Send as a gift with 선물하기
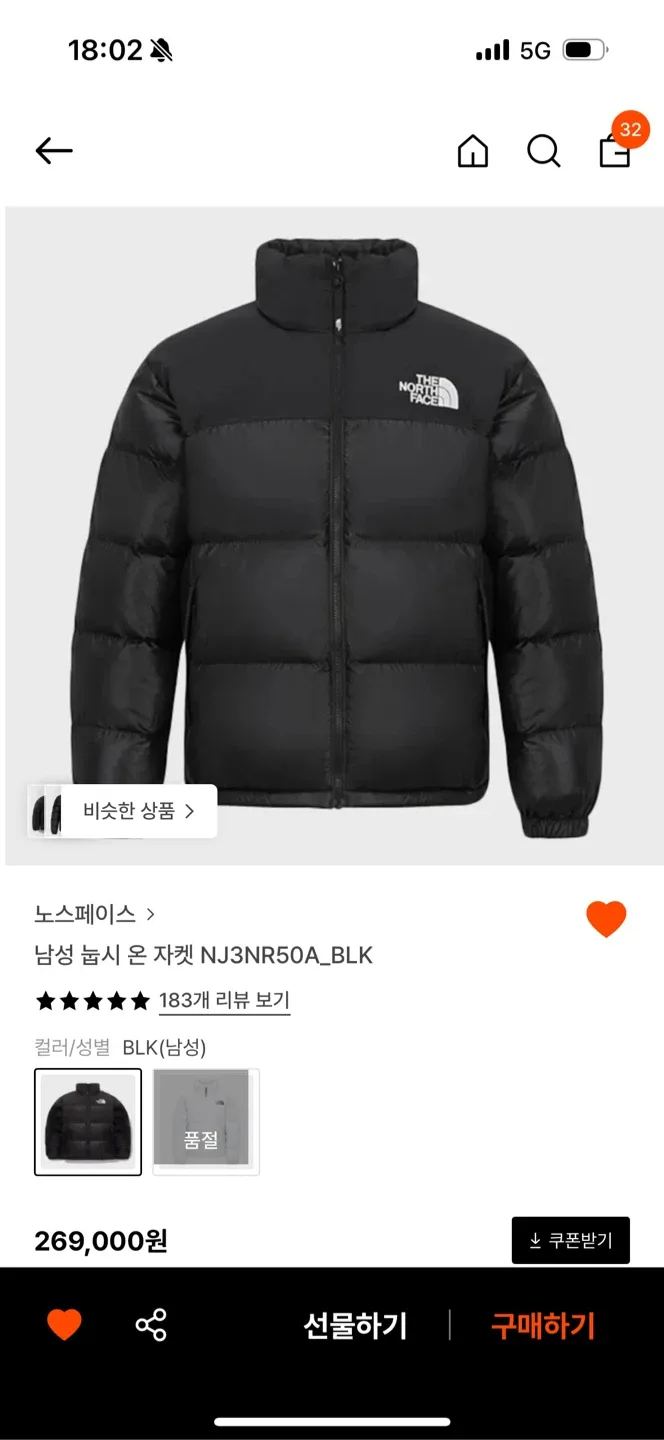Screen dimensions: 664x1440 tap(355, 1326)
